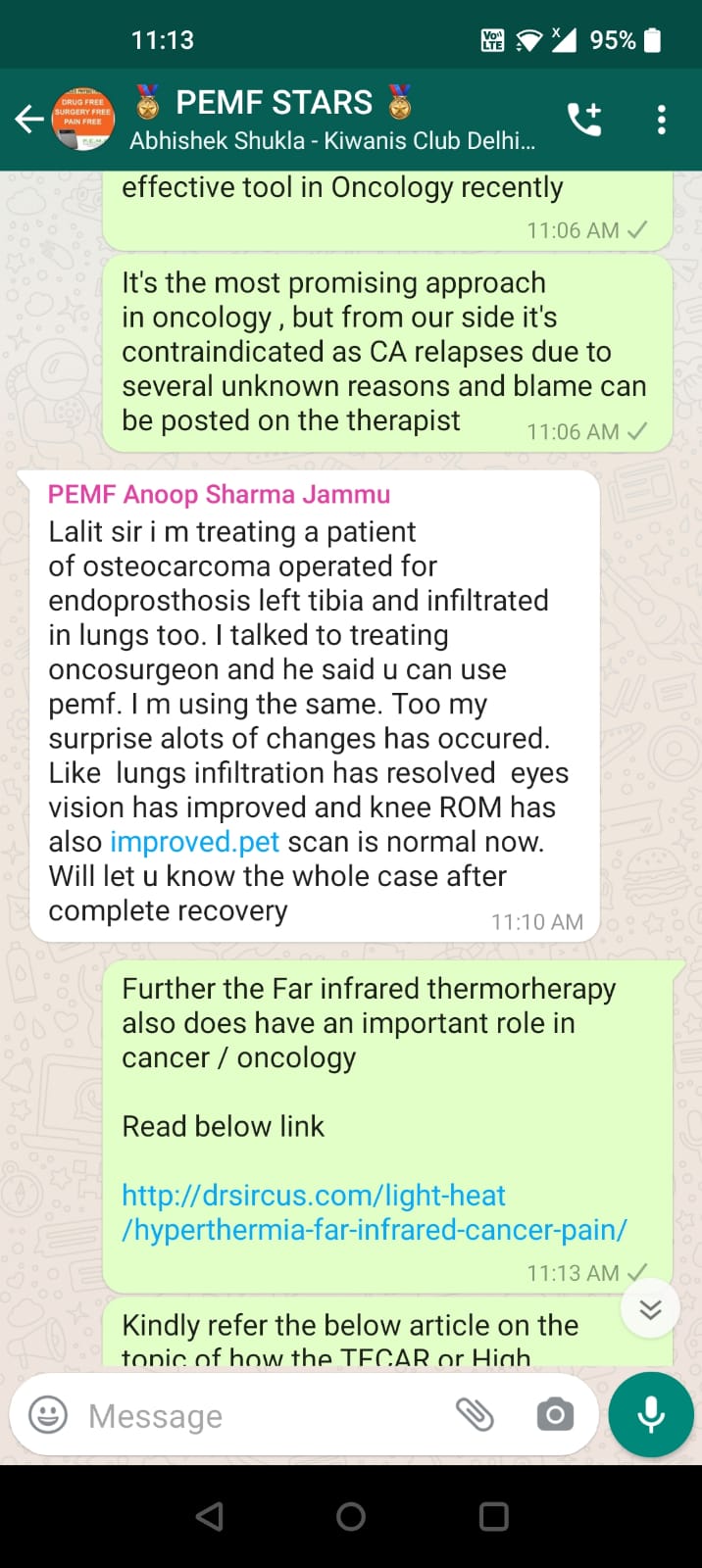Image resolution: width=702 pixels, height=1568 pixels.
Task: Jump to latest messages with down arrows
Action: coord(650,1309)
